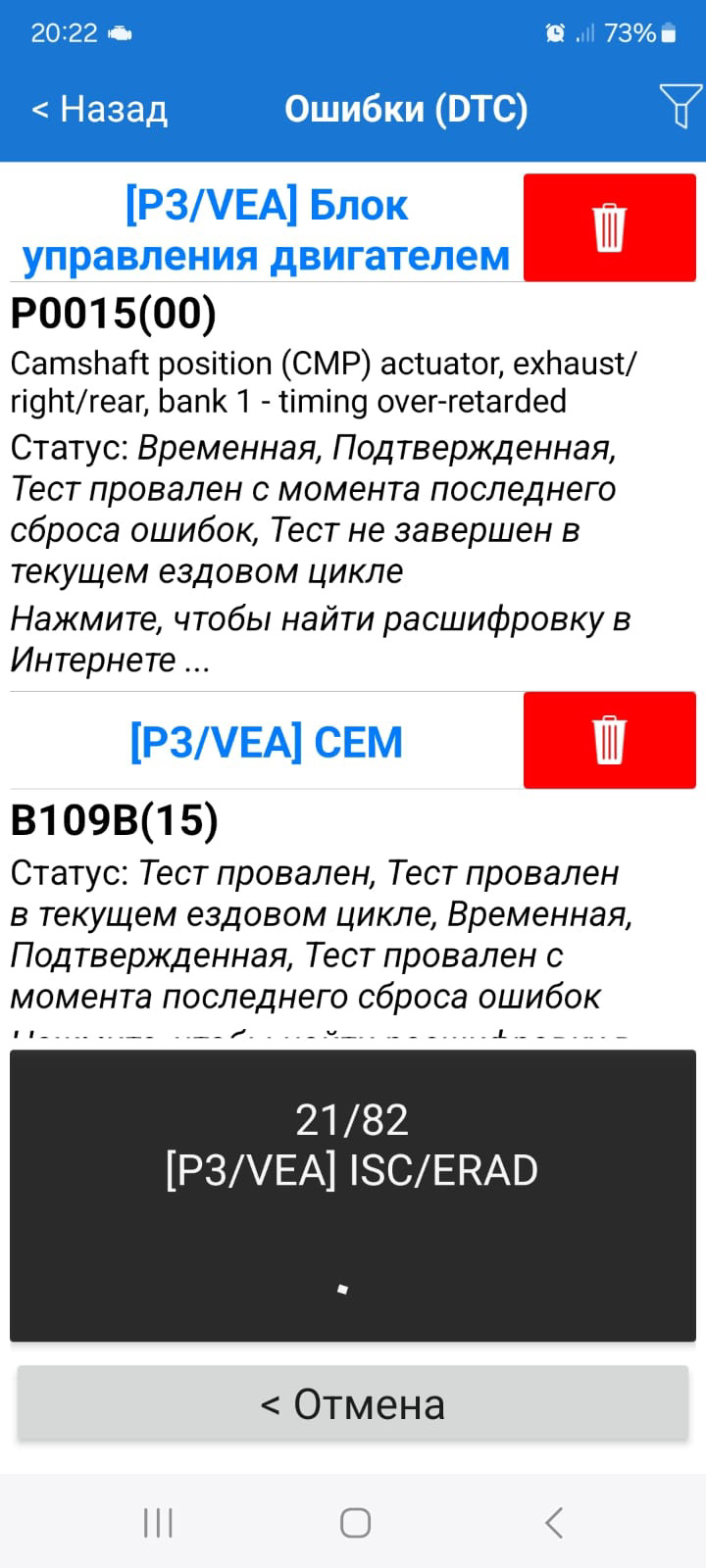
Task: Open the filter icon
Action: click(x=680, y=106)
